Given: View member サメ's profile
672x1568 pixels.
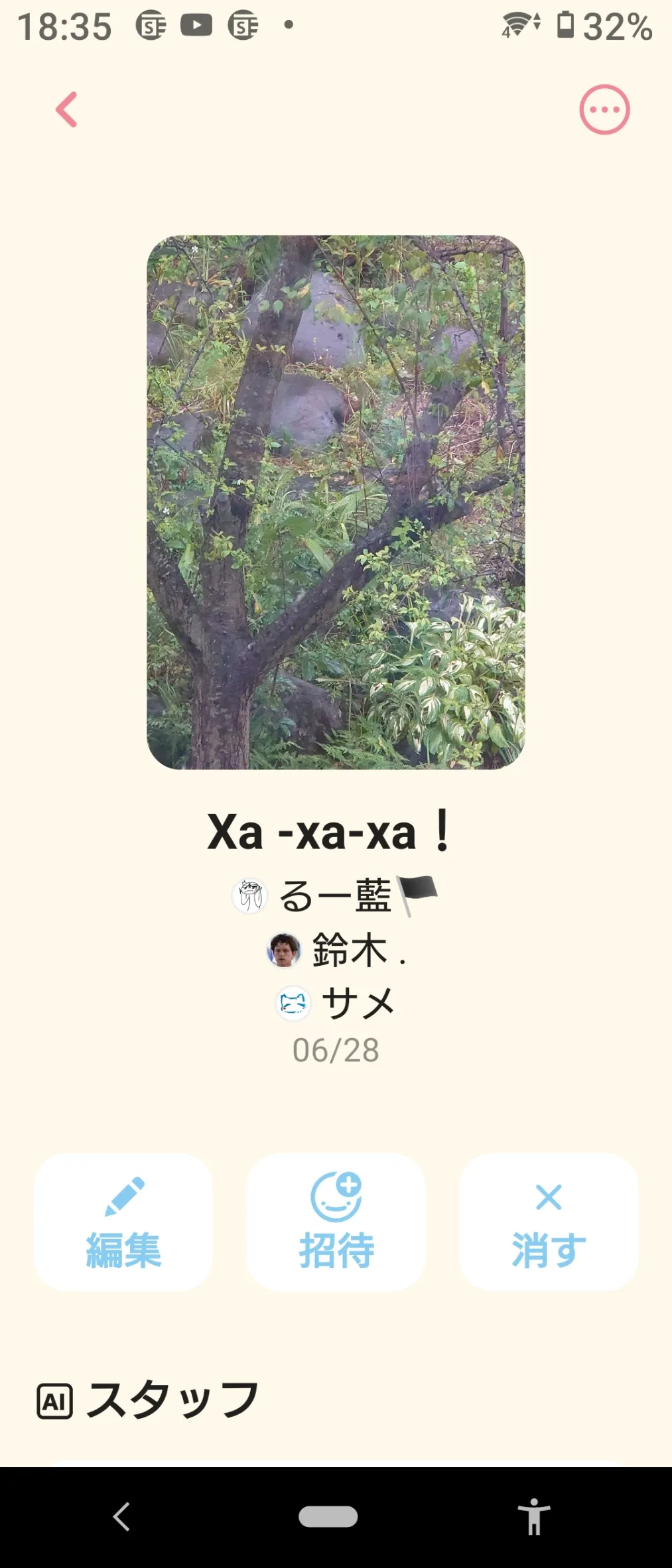Looking at the screenshot, I should [336, 1003].
